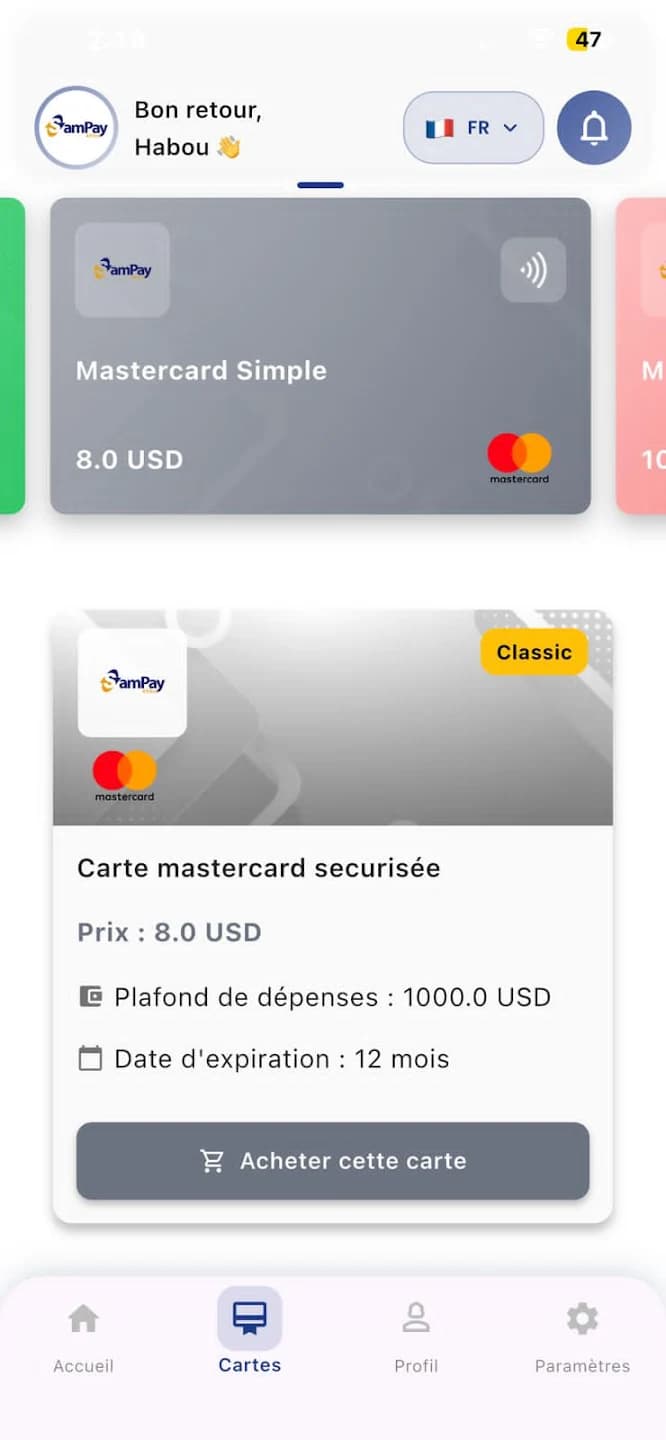This screenshot has width=666, height=1440.
Task: Select the green card on the left
Action: pos(12,356)
